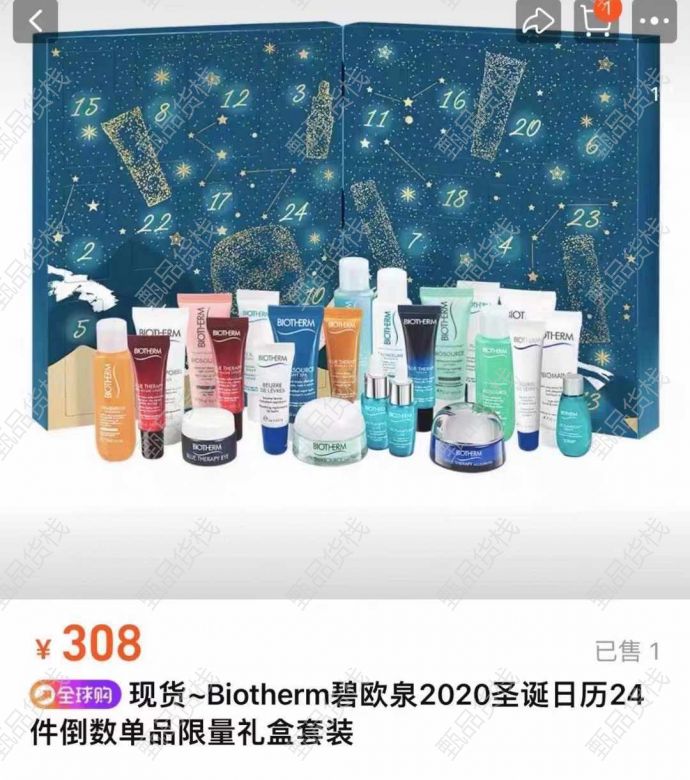
Task: Open the three-dot overflow menu
Action: [656, 19]
